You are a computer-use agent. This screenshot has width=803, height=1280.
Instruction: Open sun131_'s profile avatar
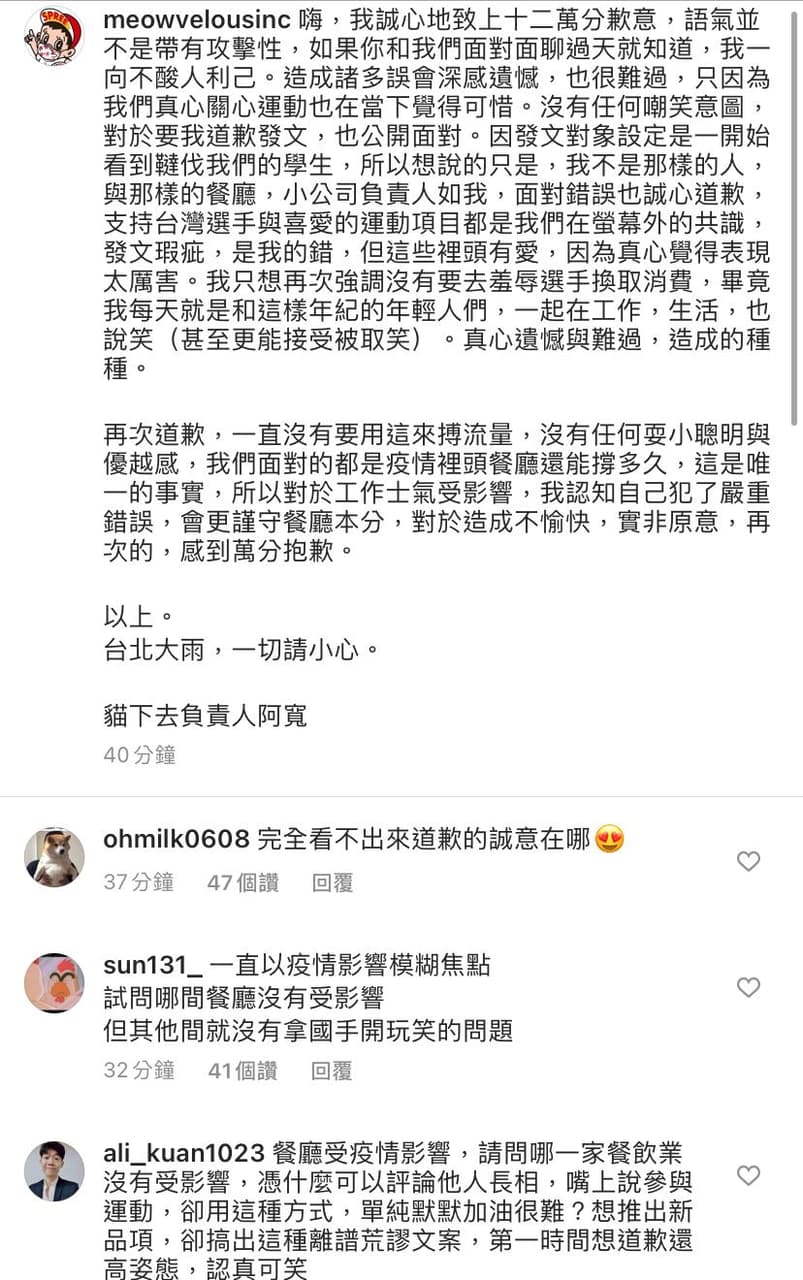tap(54, 983)
